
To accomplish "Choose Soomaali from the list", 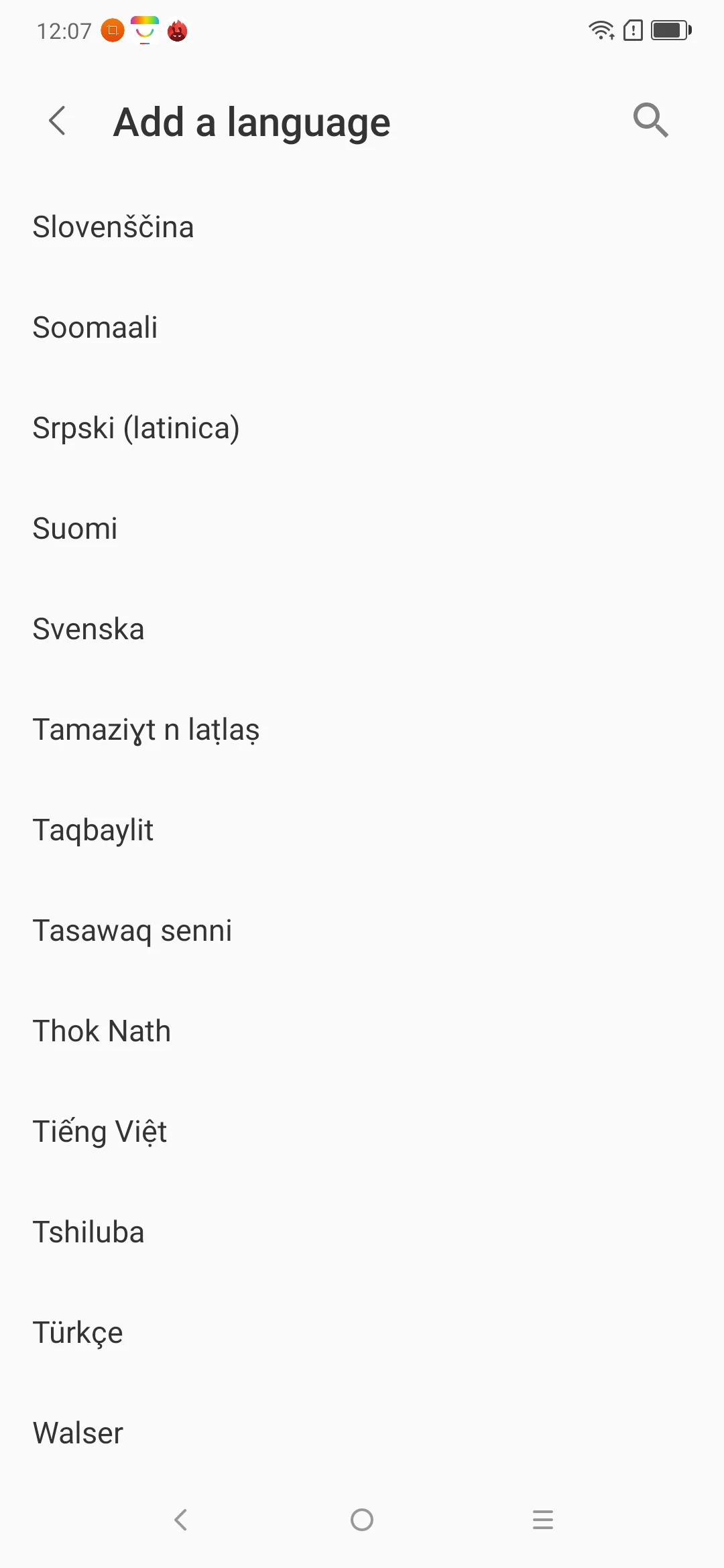I will pyautogui.click(x=362, y=328).
